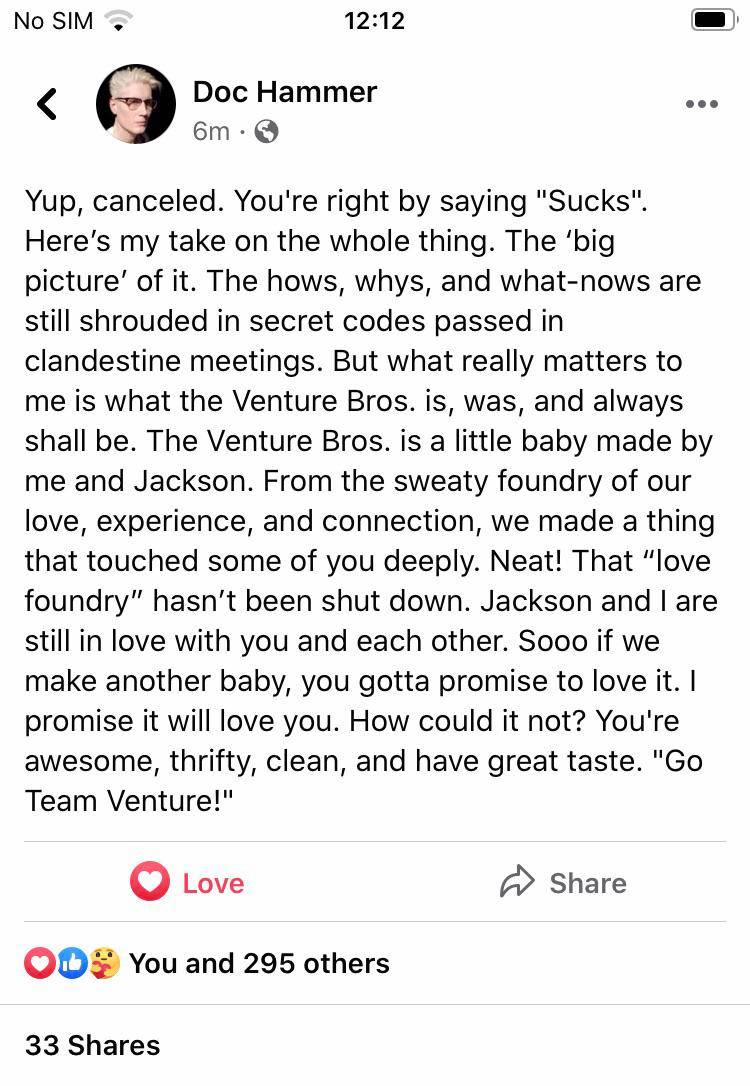Click the Share arrow icon
The height and width of the screenshot is (1086, 750).
518,881
